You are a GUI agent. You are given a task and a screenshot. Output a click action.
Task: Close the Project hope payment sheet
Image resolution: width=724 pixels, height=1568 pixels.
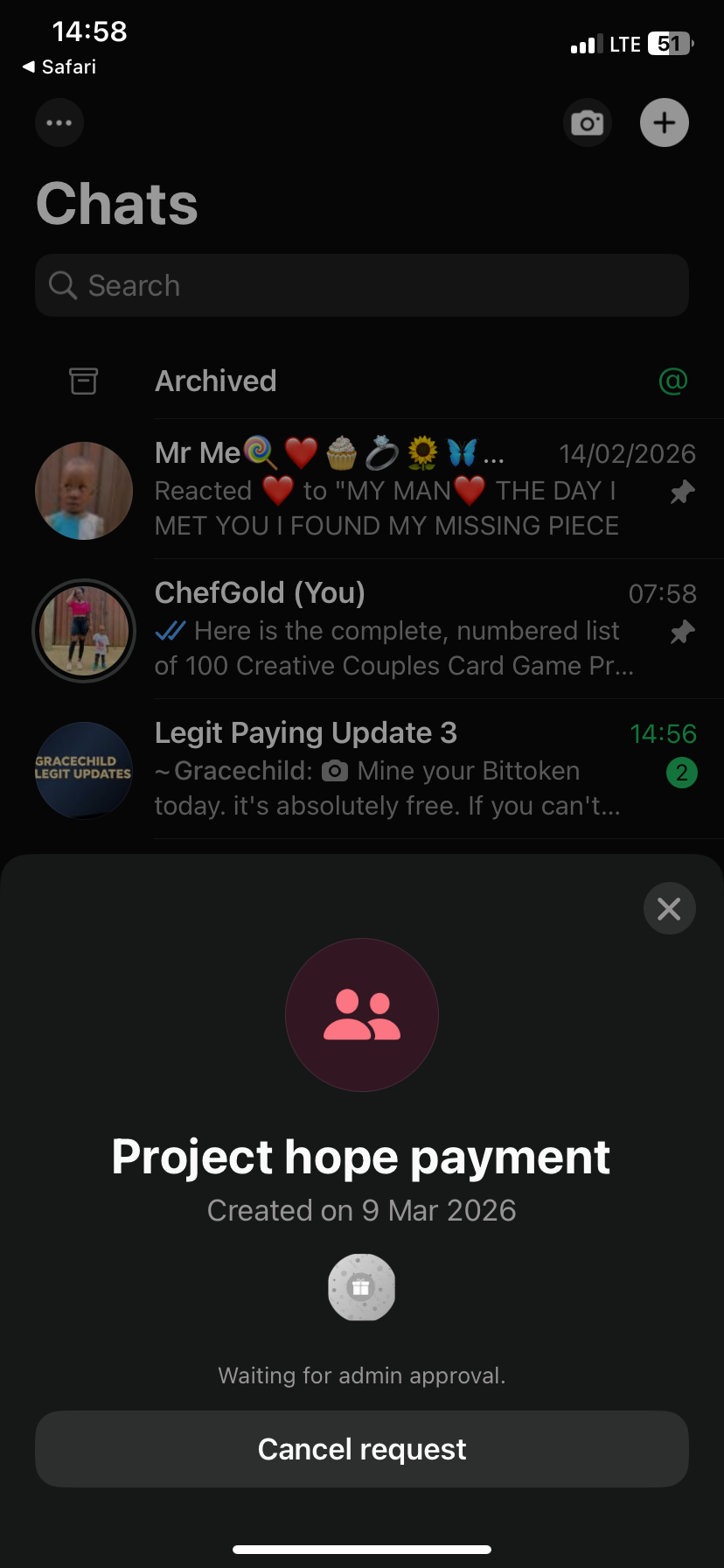pyautogui.click(x=669, y=909)
